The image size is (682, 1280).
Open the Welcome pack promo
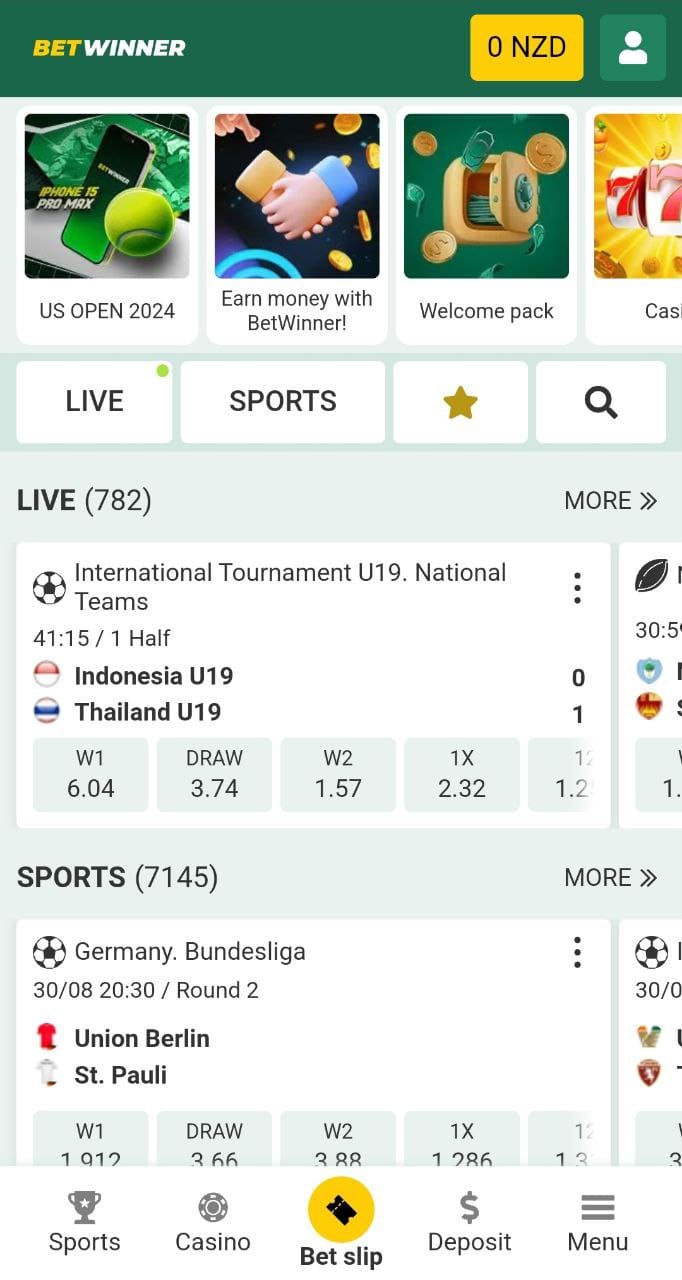(x=486, y=224)
